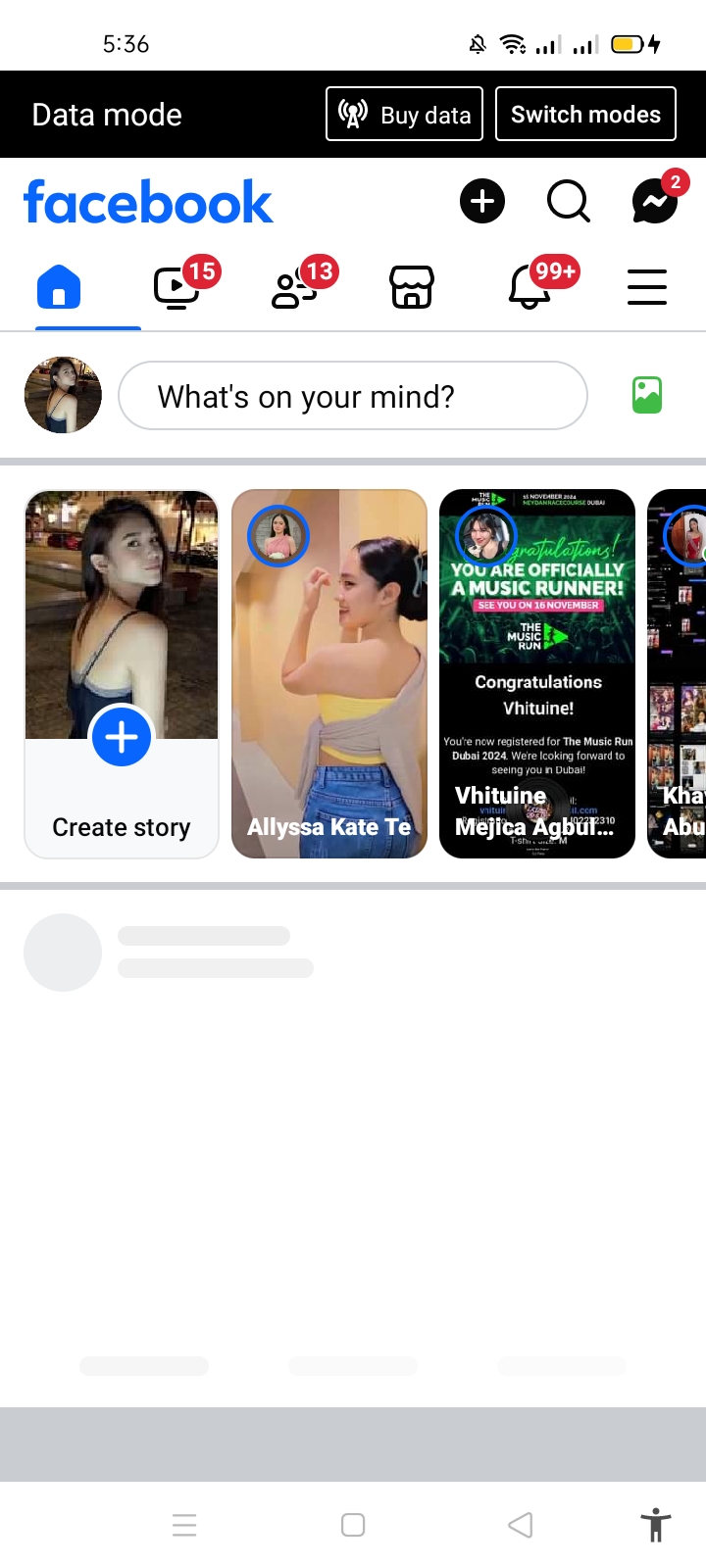Tap Switch modes in data mode banner
Screen dimensions: 706x1568
pos(585,114)
